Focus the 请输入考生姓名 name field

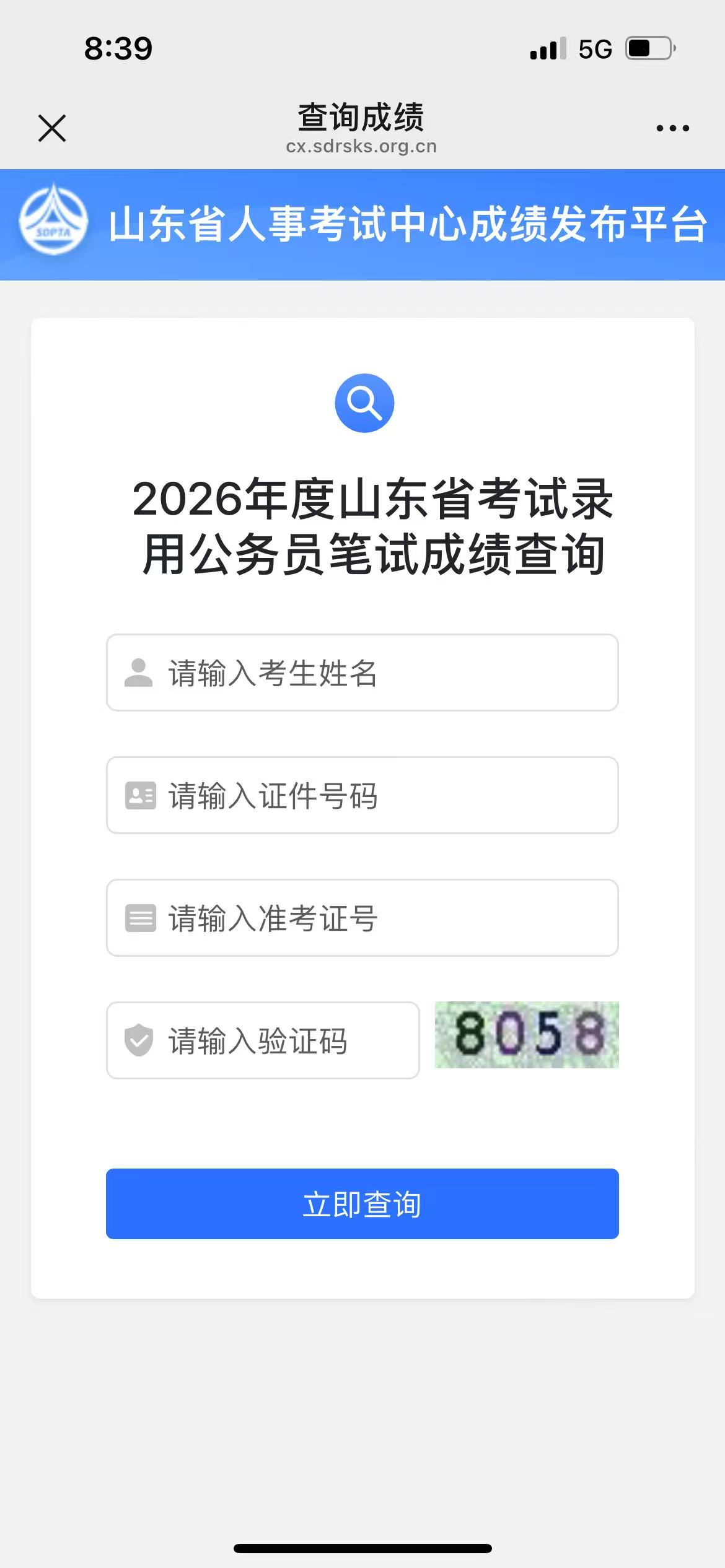point(362,673)
